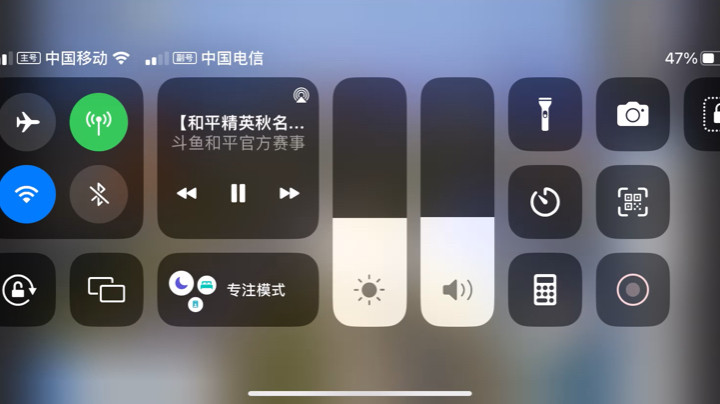Pause the playing media
The width and height of the screenshot is (720, 404).
point(238,193)
